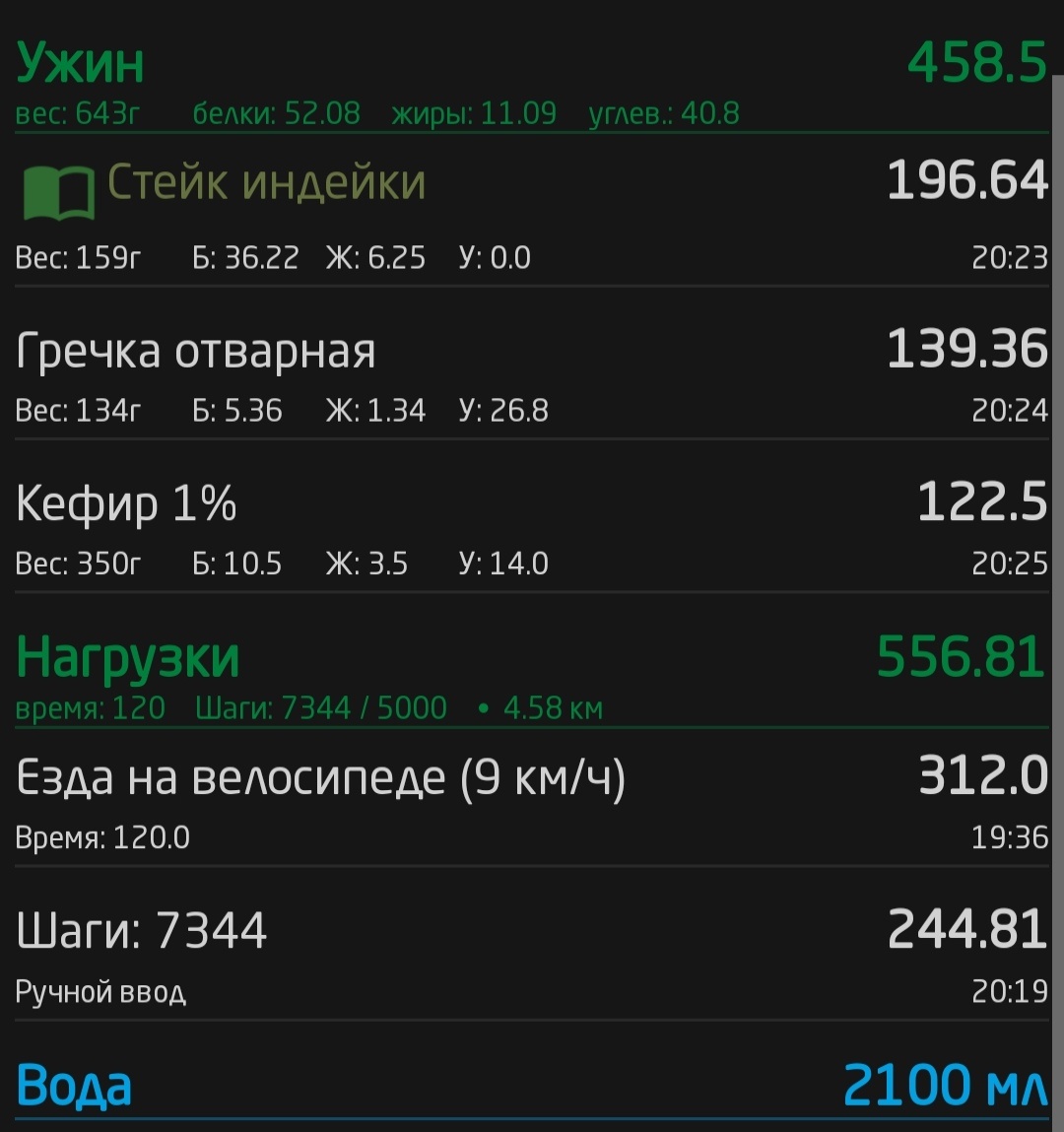Tap the Ручной ввод label
Viewport: 1064px width, 1132px height.
point(100,993)
